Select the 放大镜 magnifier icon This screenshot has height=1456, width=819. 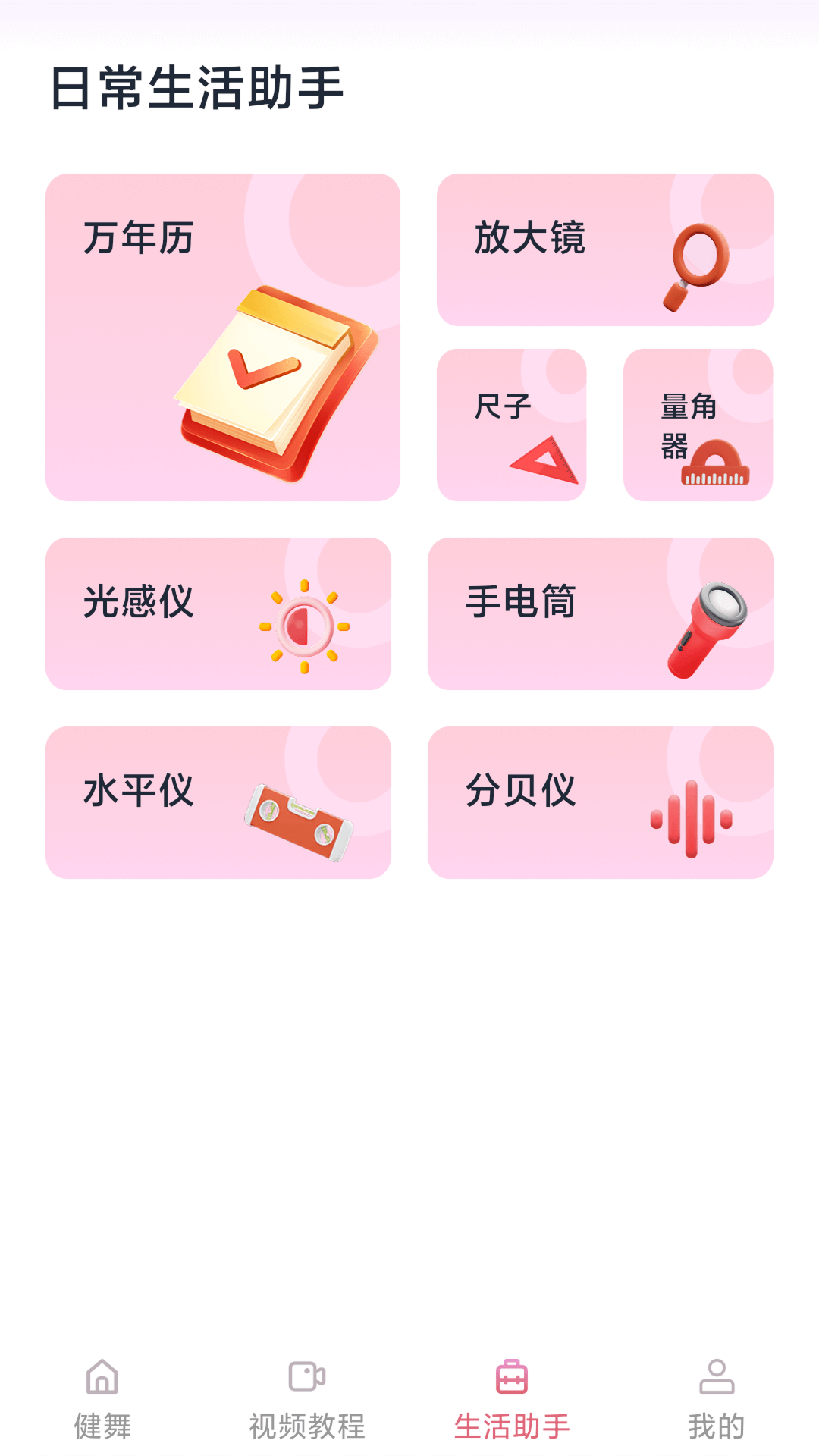click(698, 265)
